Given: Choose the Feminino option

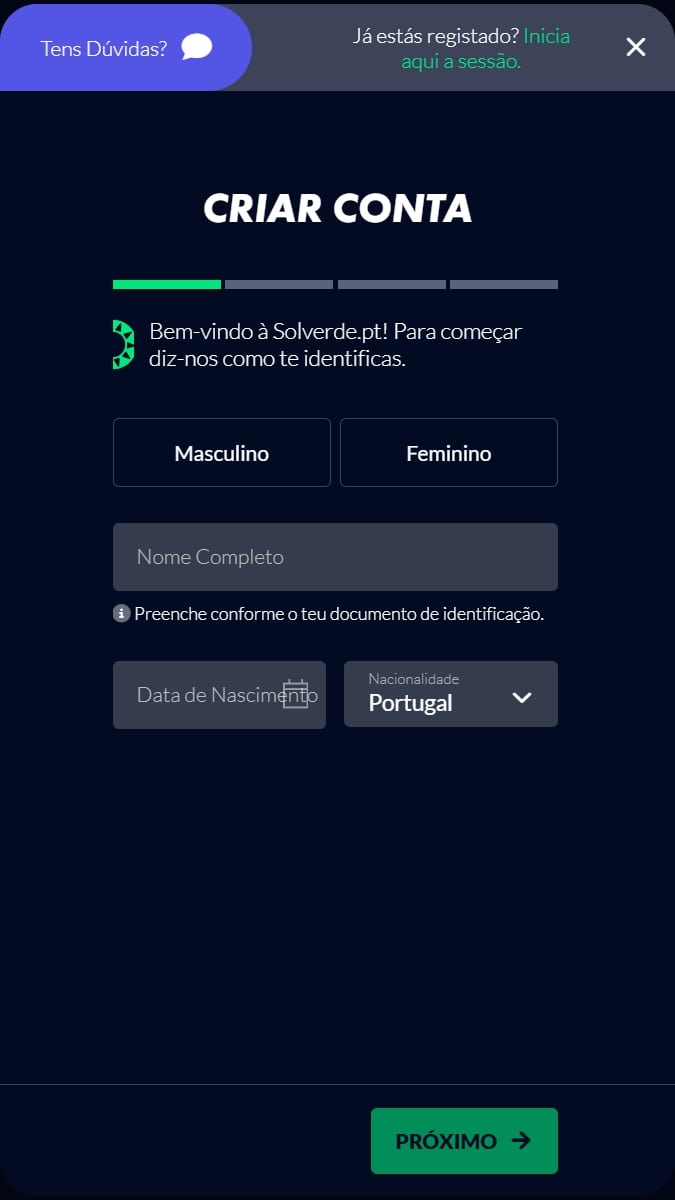Looking at the screenshot, I should click(448, 453).
